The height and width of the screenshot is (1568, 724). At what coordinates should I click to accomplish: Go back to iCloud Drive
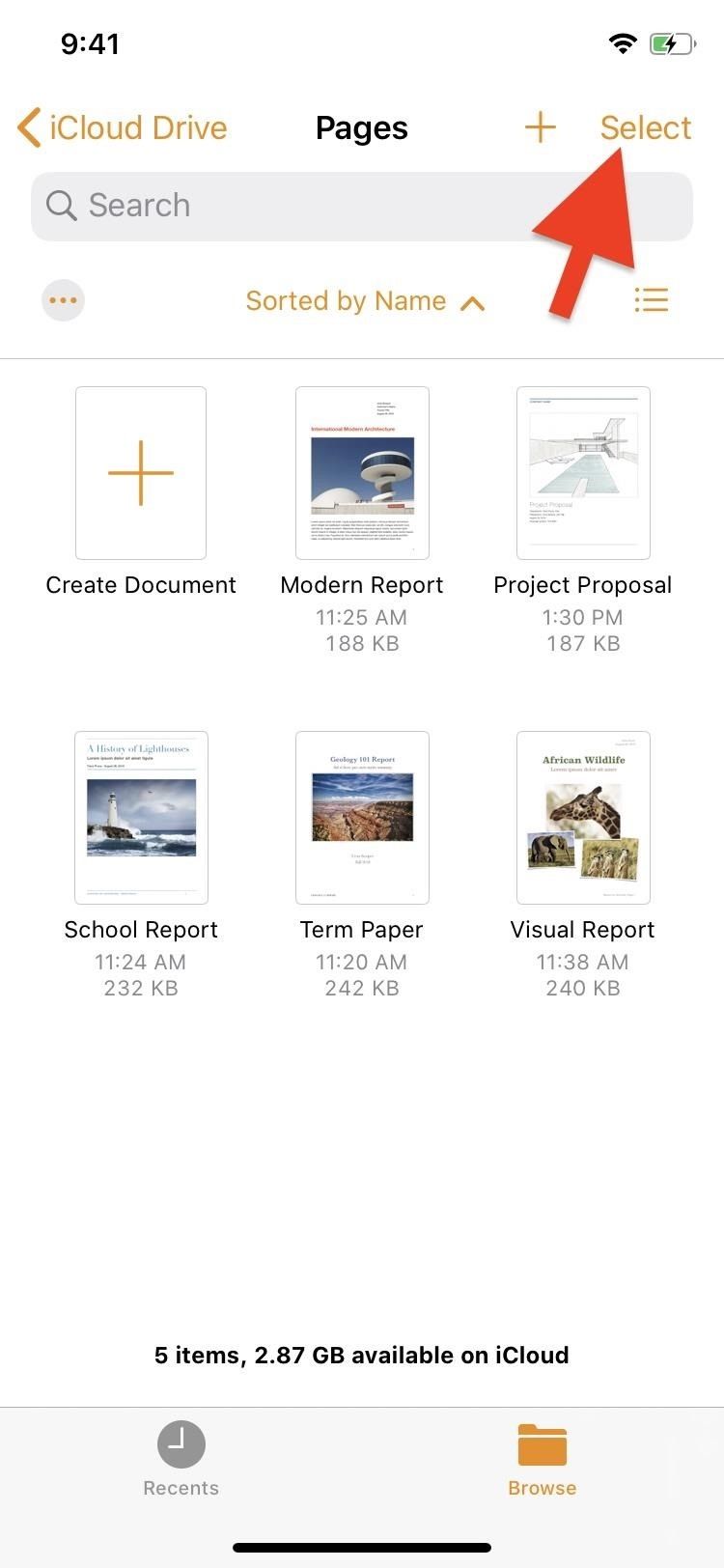point(123,128)
